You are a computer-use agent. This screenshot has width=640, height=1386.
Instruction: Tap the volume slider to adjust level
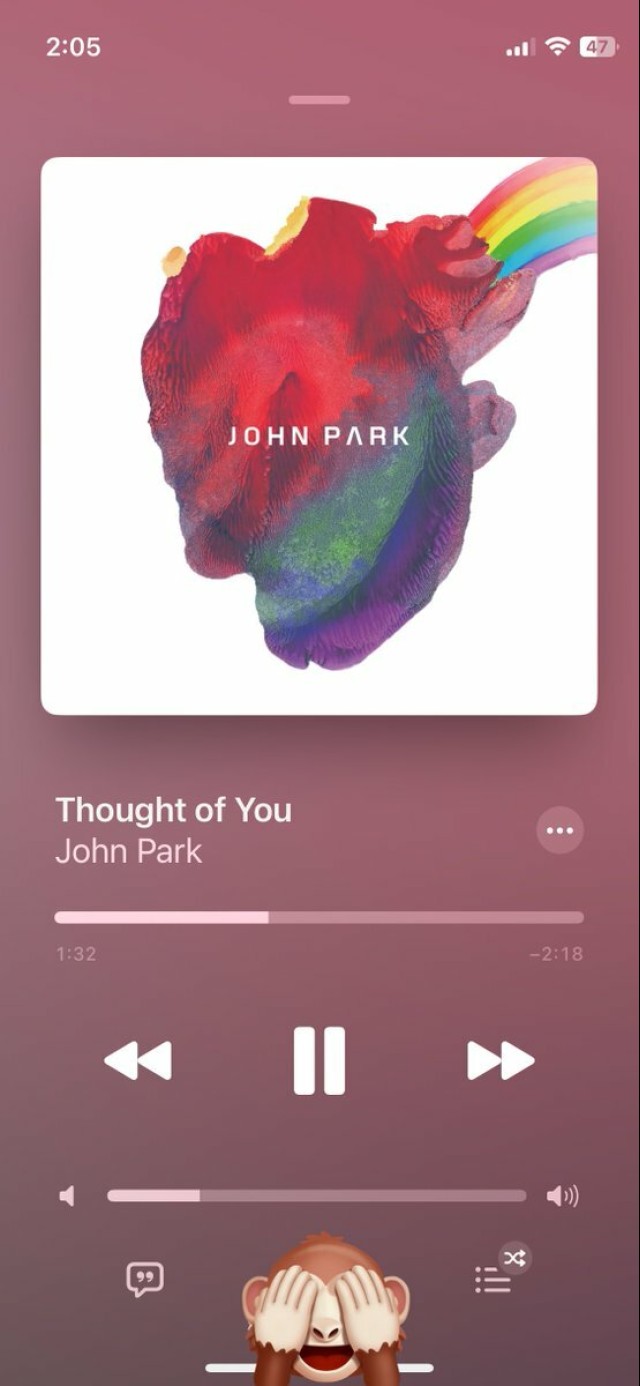pyautogui.click(x=316, y=1196)
